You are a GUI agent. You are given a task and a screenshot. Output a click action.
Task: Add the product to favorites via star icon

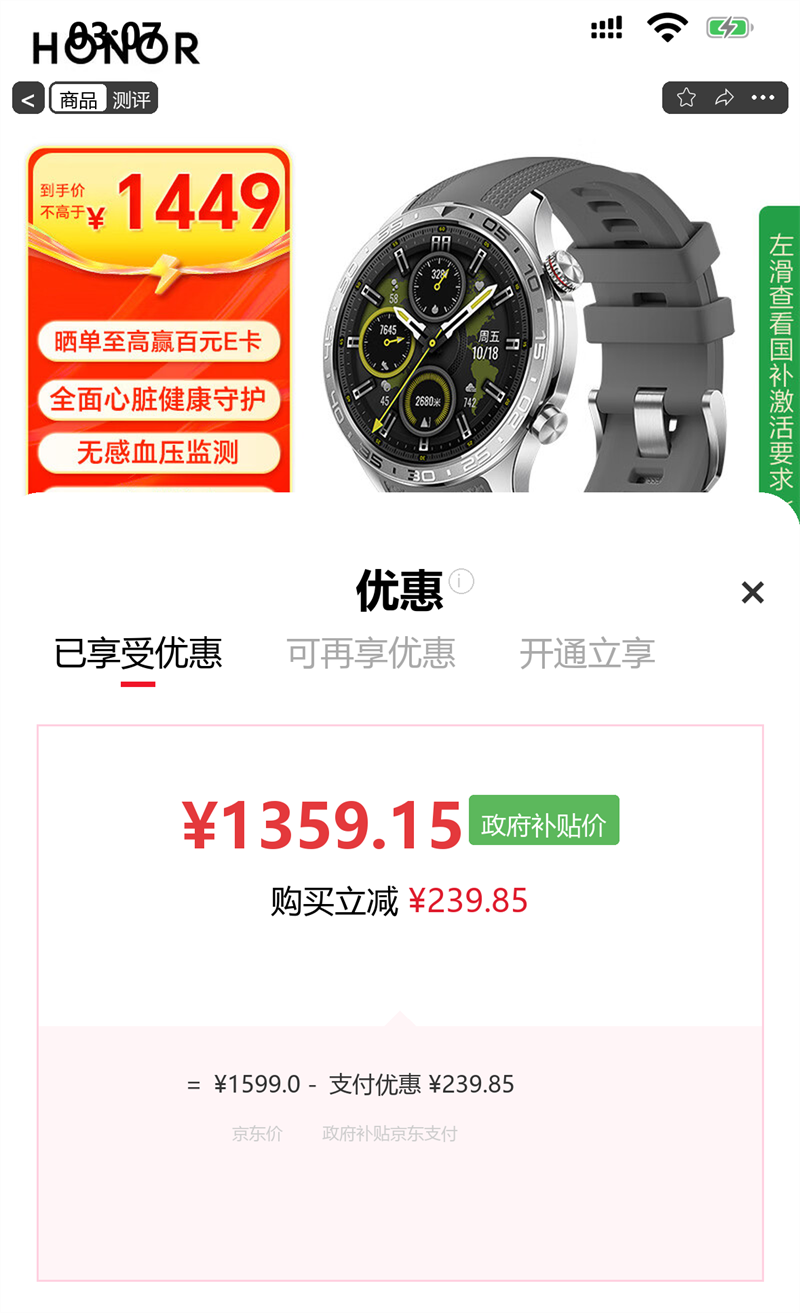point(686,97)
